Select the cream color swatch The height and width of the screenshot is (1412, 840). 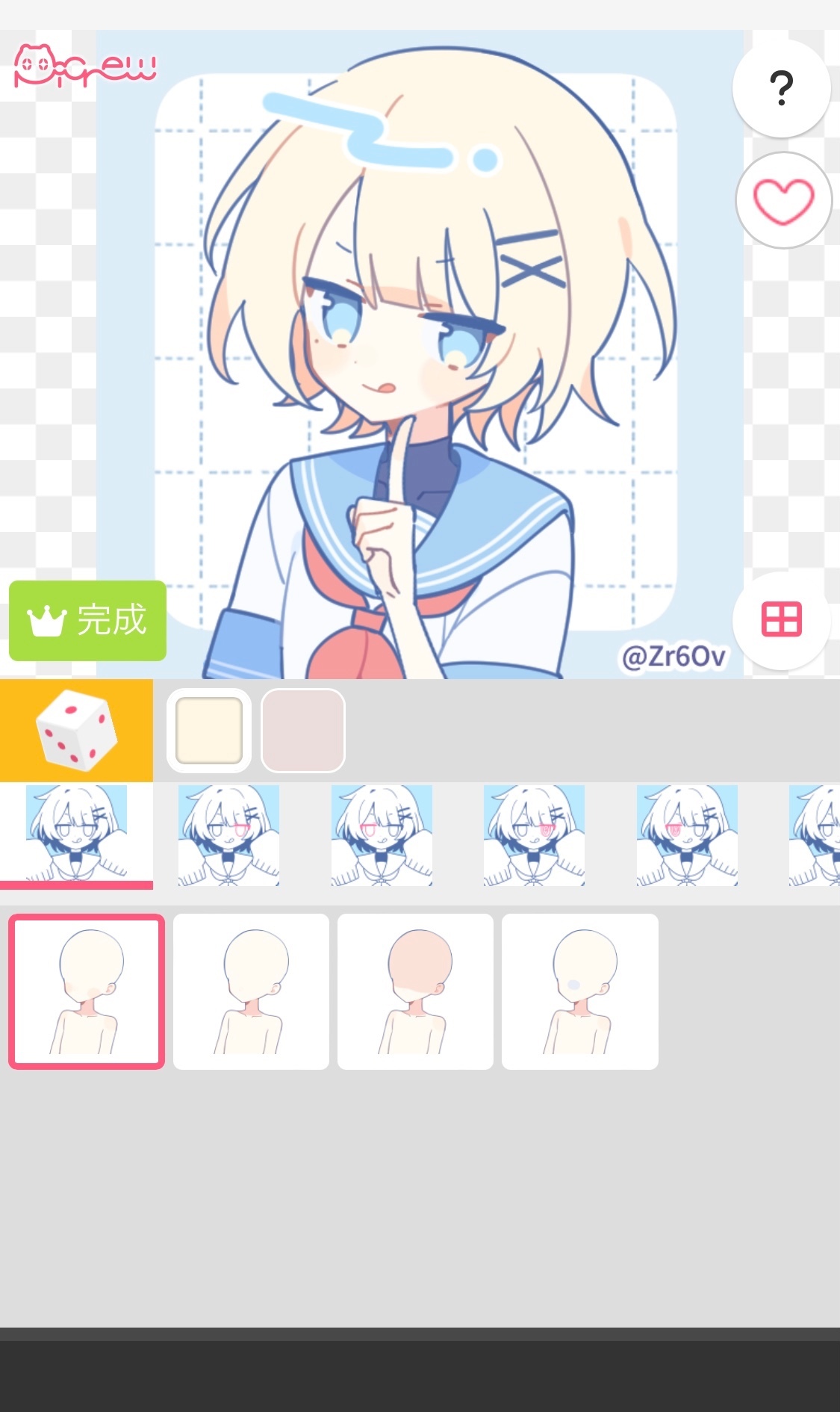tap(209, 731)
